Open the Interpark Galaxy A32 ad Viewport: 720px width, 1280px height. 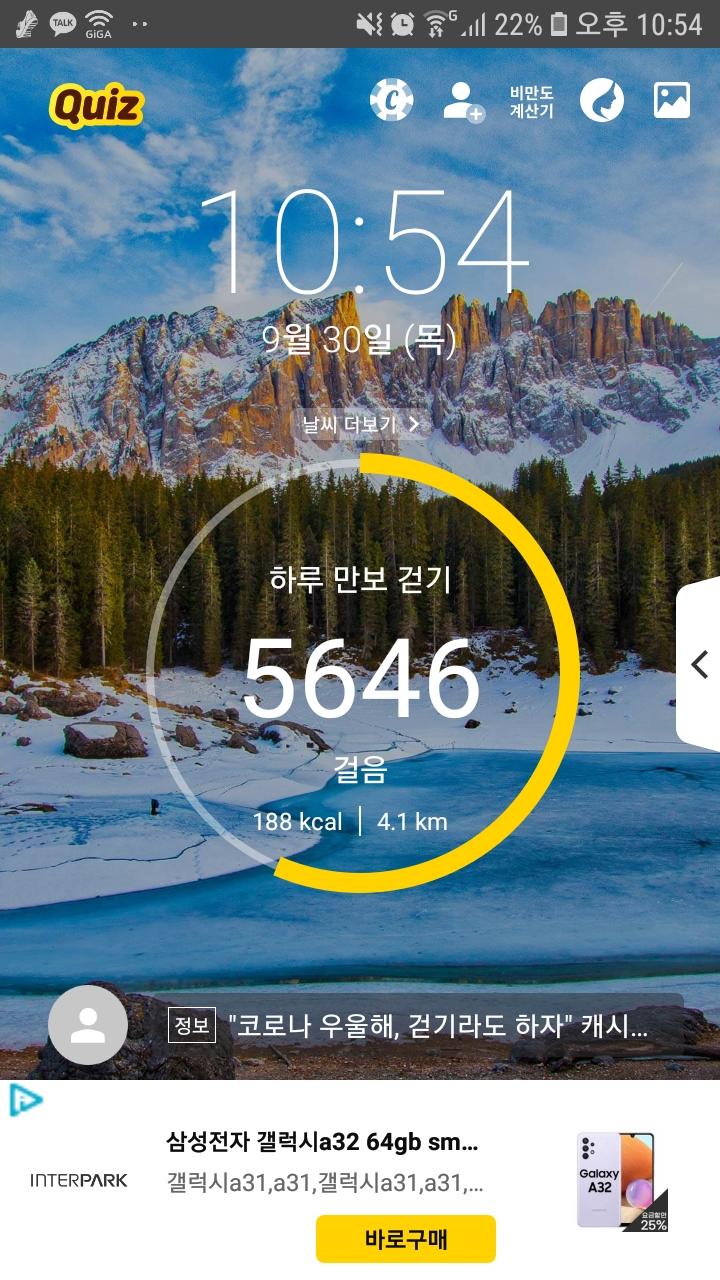322,1143
